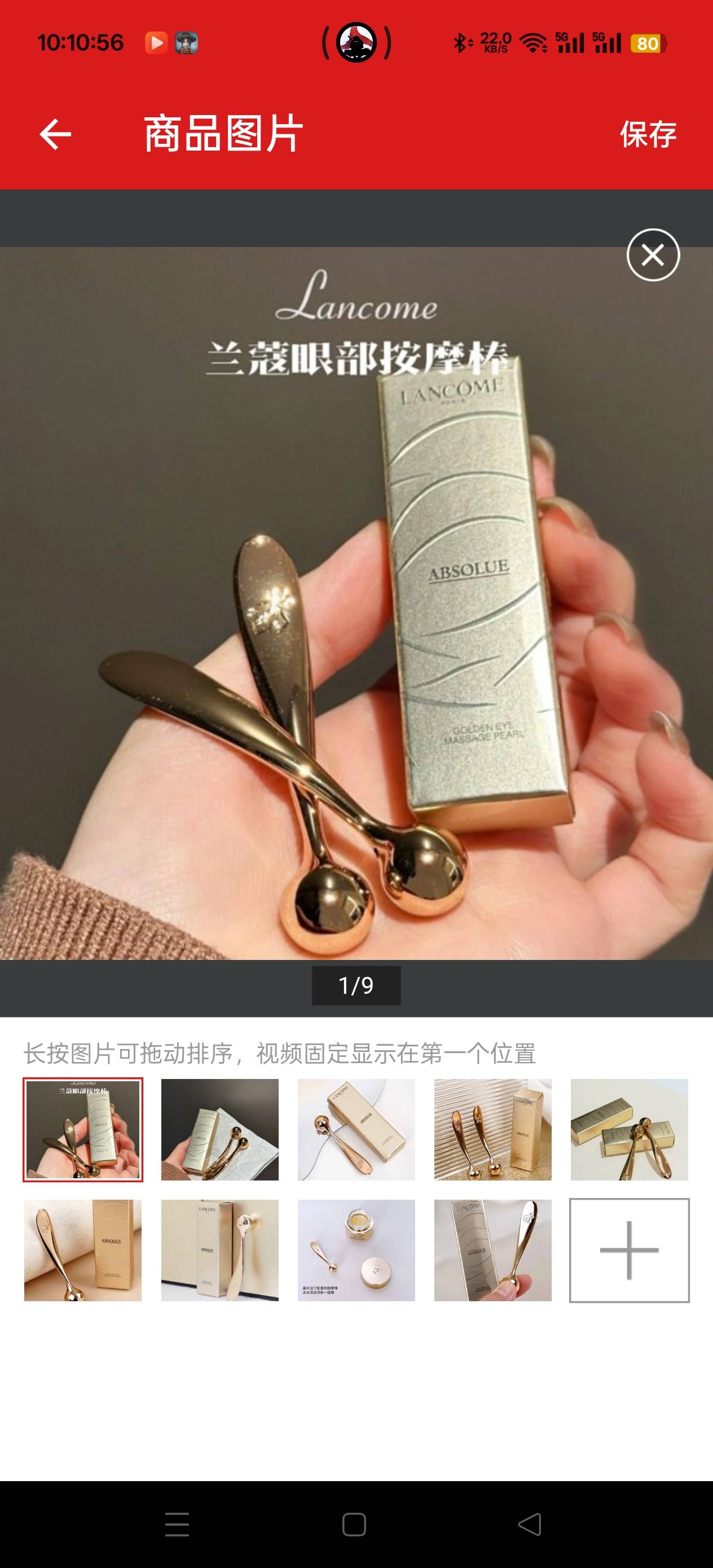This screenshot has height=1568, width=713.
Task: Tap the system home button
Action: coord(354,1524)
